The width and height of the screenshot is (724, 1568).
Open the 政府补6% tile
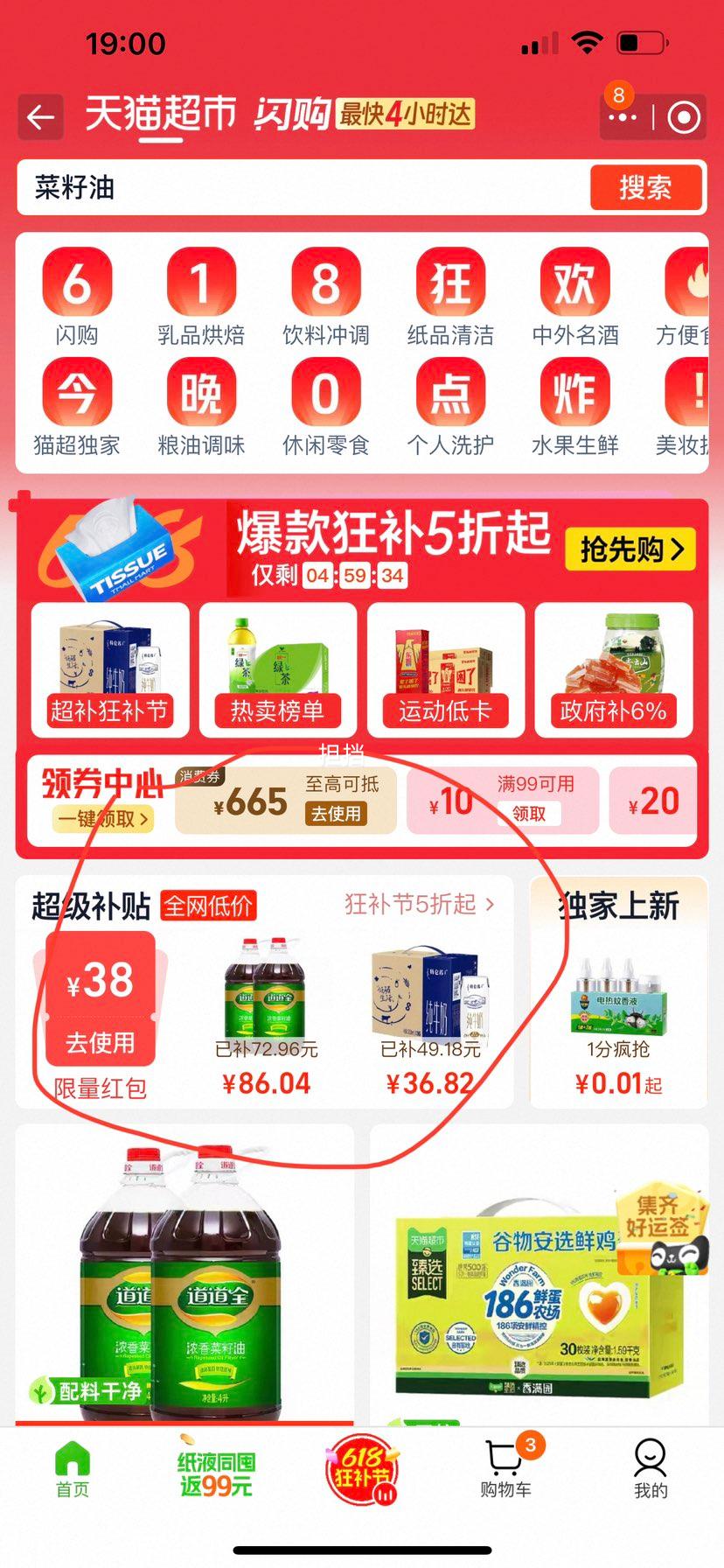click(x=614, y=669)
